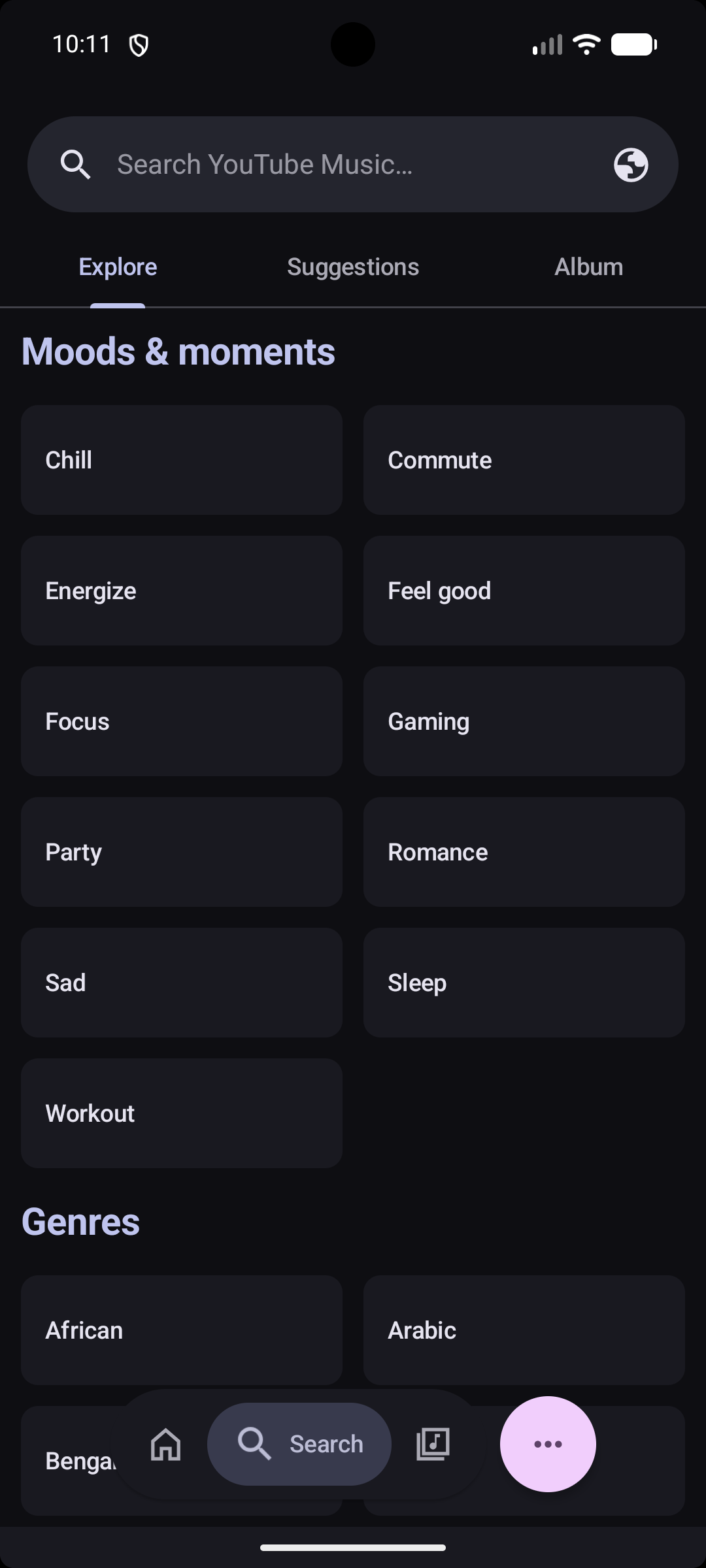Select the Party mood card

[182, 852]
